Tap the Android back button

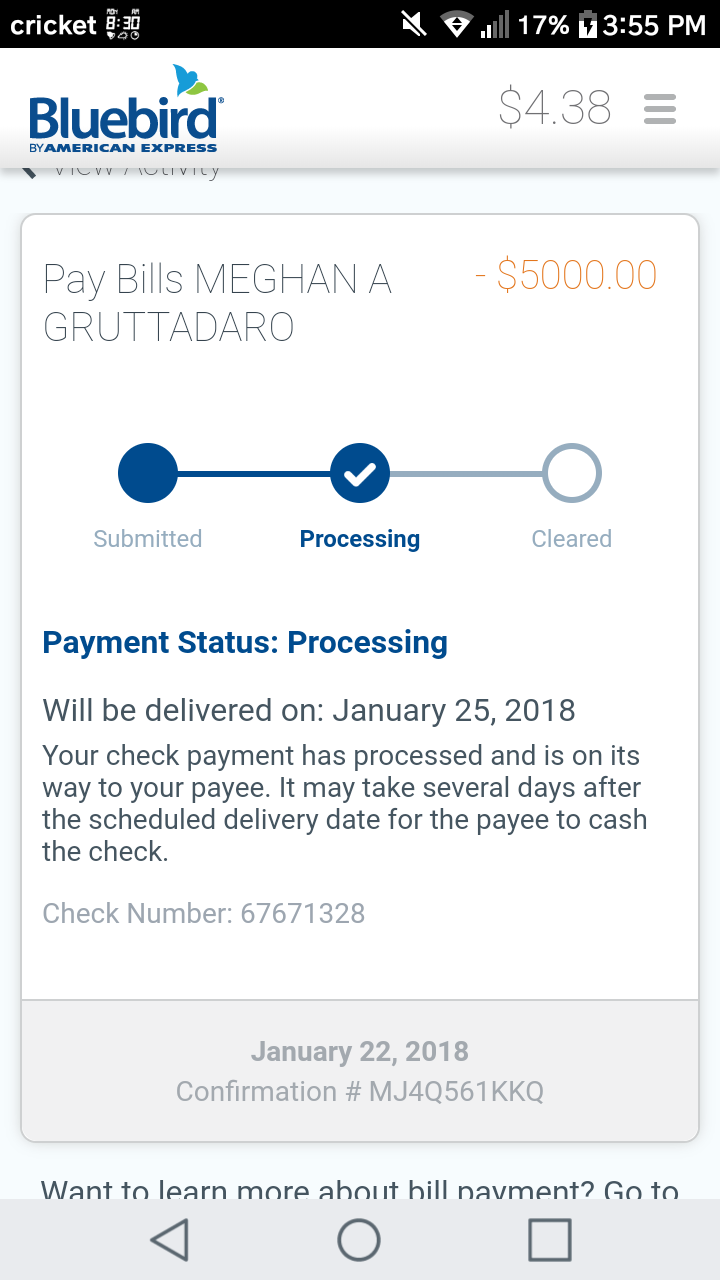170,1240
